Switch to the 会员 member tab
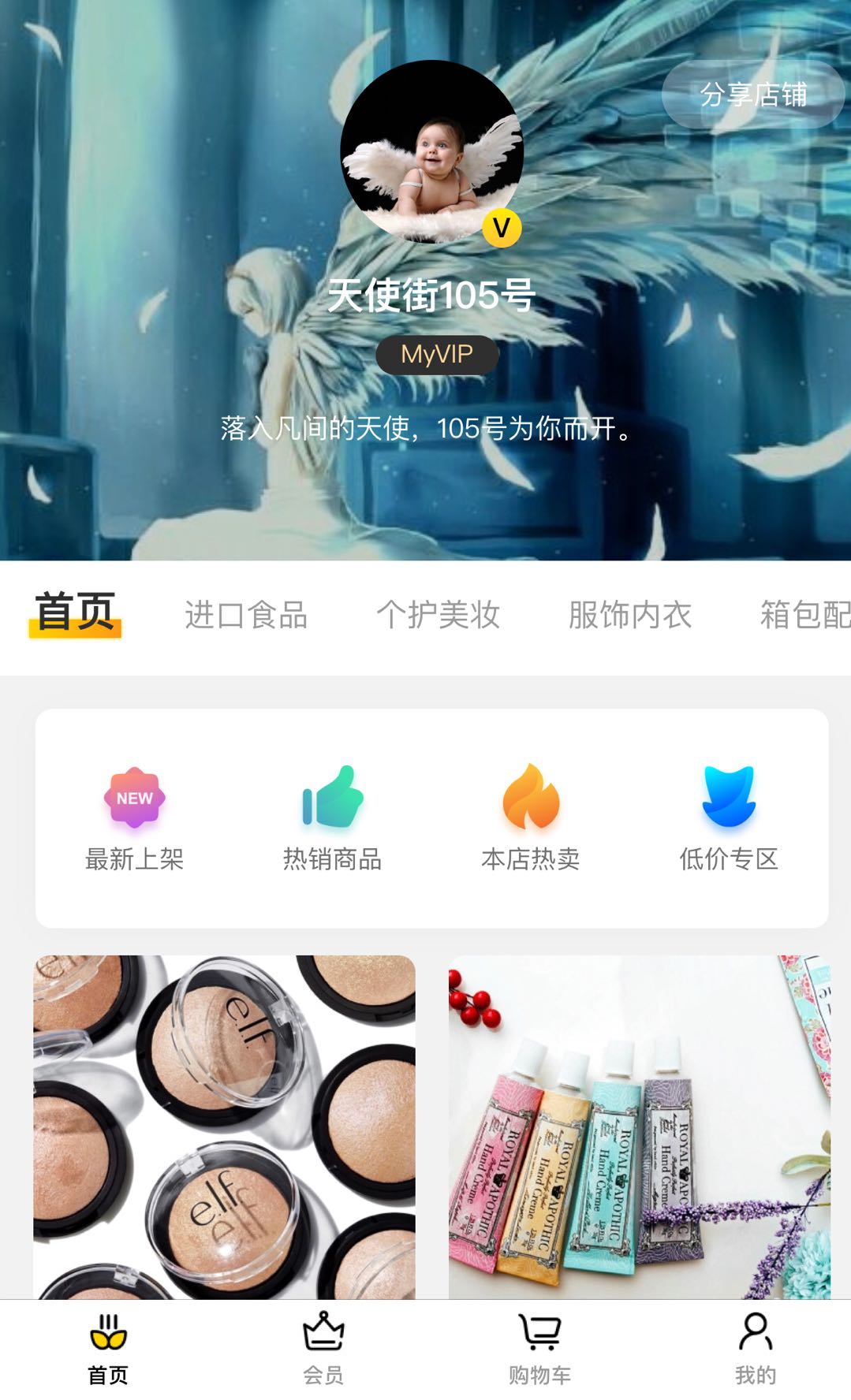Screen dimensions: 851x1400 tap(323, 1348)
